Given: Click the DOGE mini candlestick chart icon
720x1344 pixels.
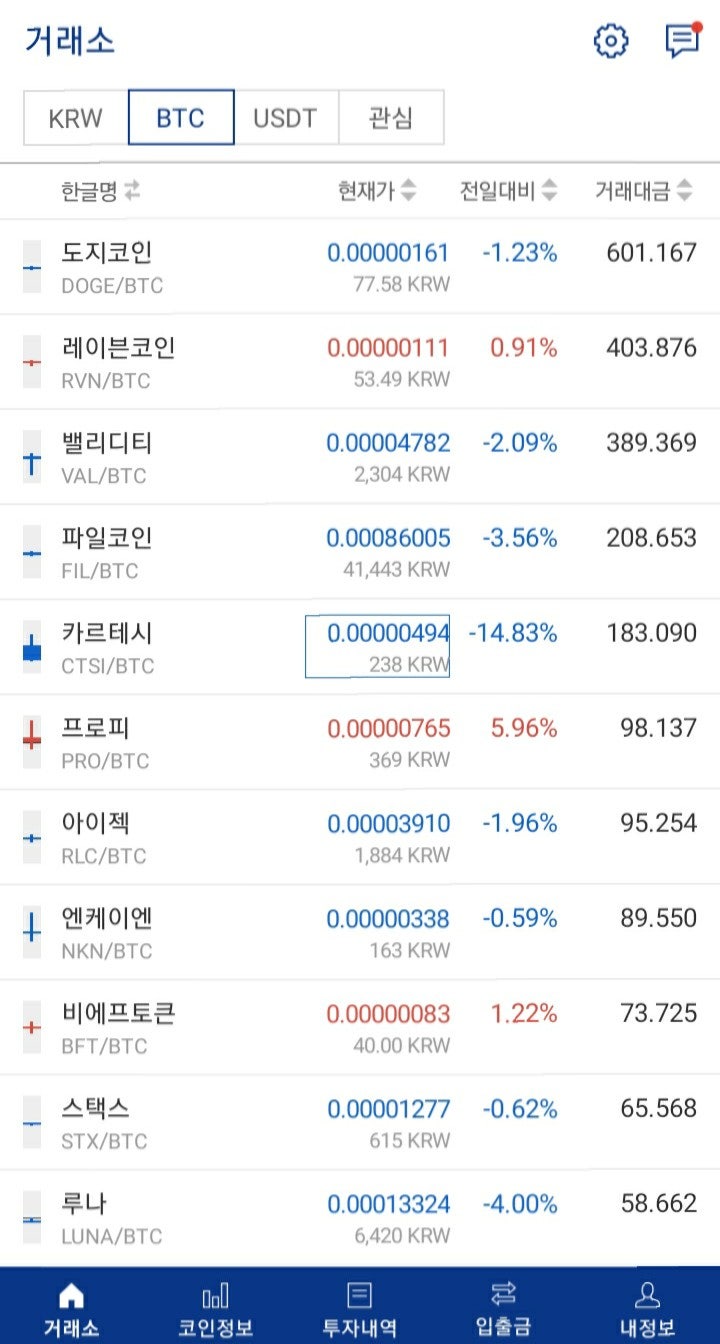Looking at the screenshot, I should point(30,267).
